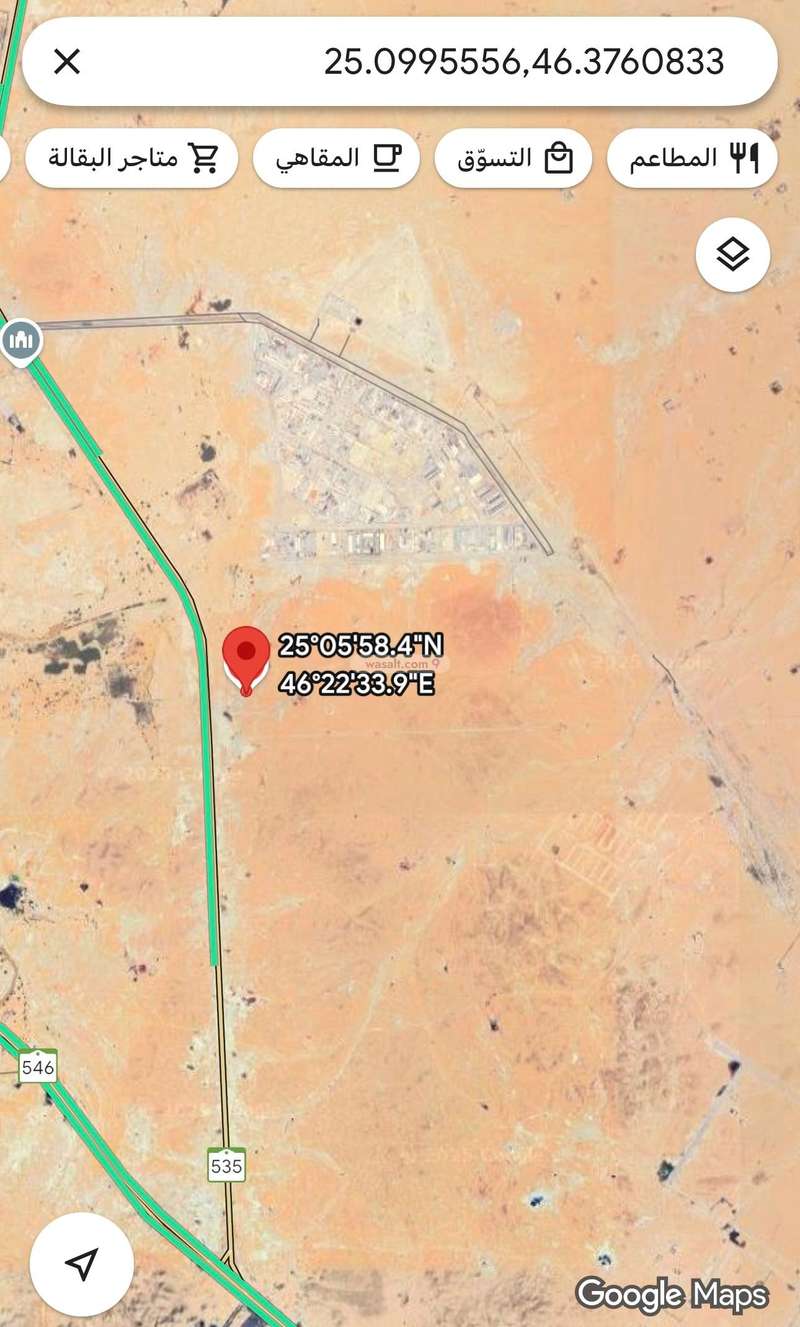This screenshot has height=1327, width=800.
Task: Choose the متاجر البقالة (grocery stores) chip
Action: tap(131, 158)
